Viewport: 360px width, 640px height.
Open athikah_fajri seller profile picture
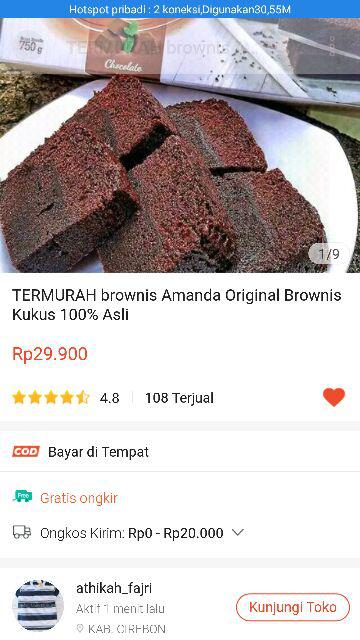38,605
